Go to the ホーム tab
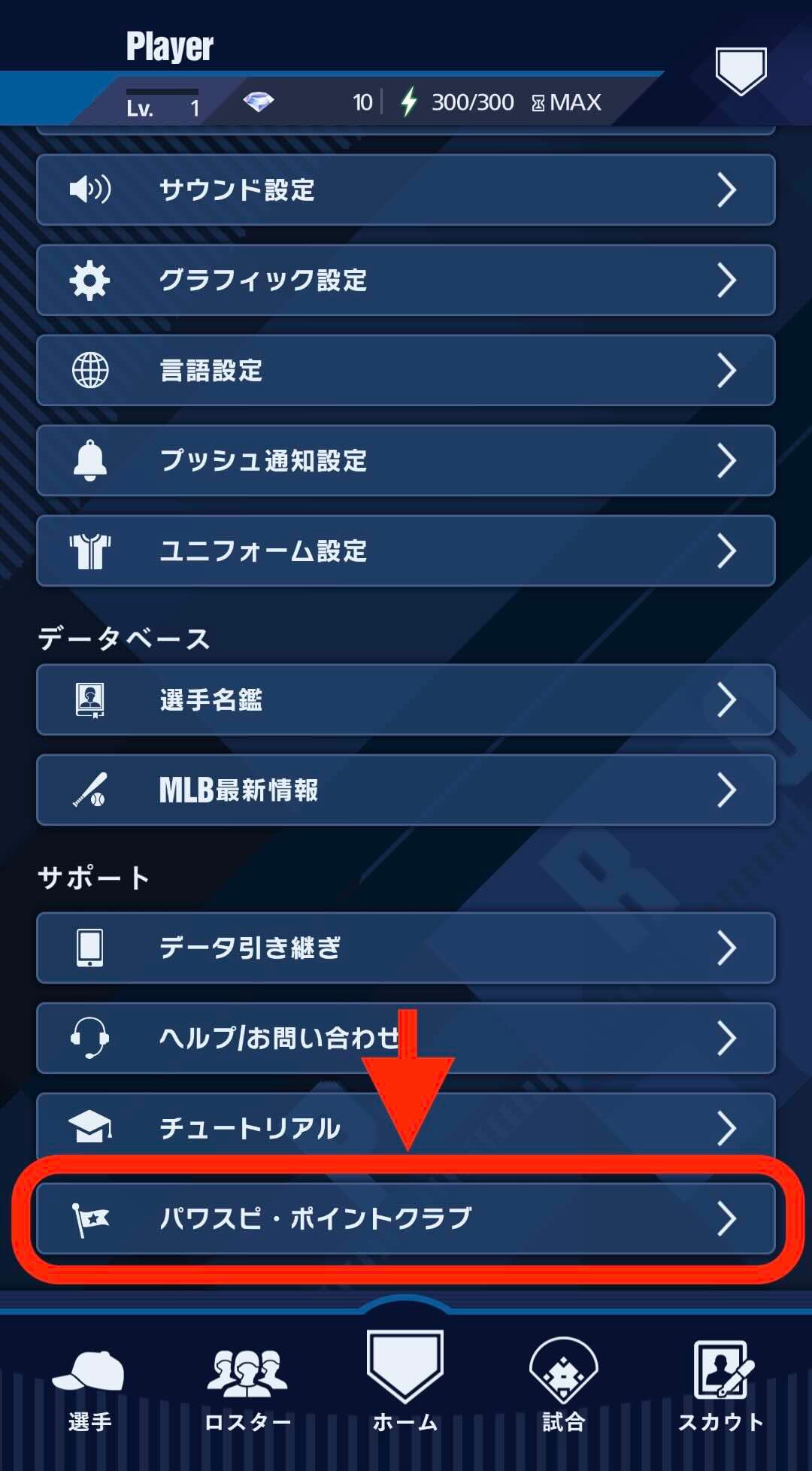 pos(405,1384)
